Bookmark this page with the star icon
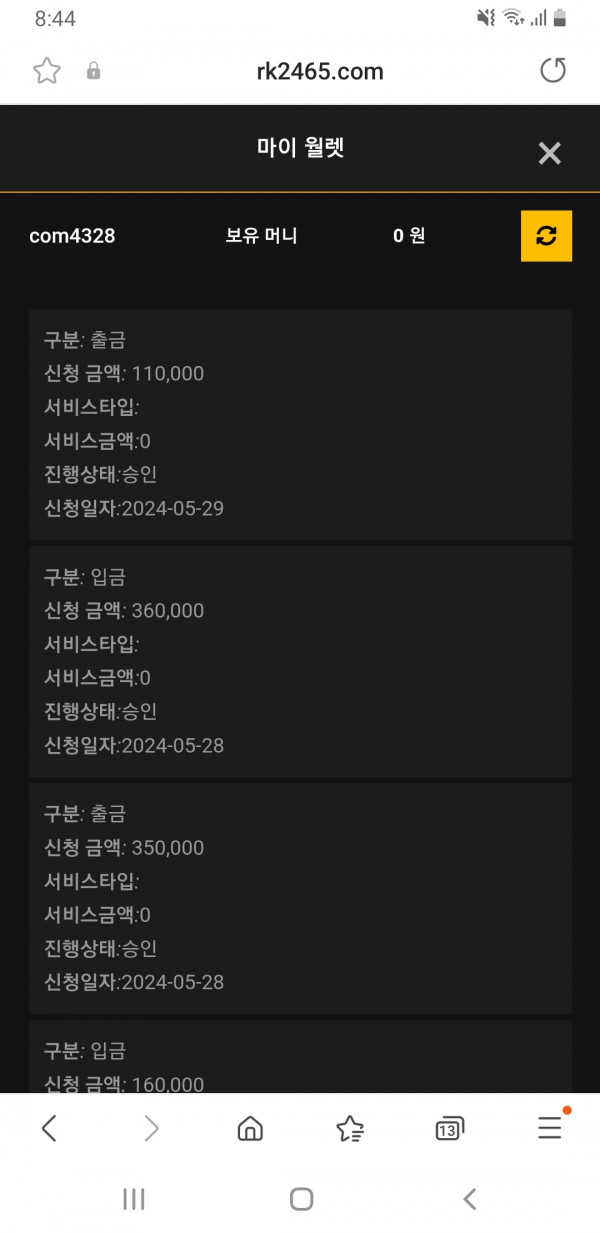The image size is (600, 1233). coord(47,71)
